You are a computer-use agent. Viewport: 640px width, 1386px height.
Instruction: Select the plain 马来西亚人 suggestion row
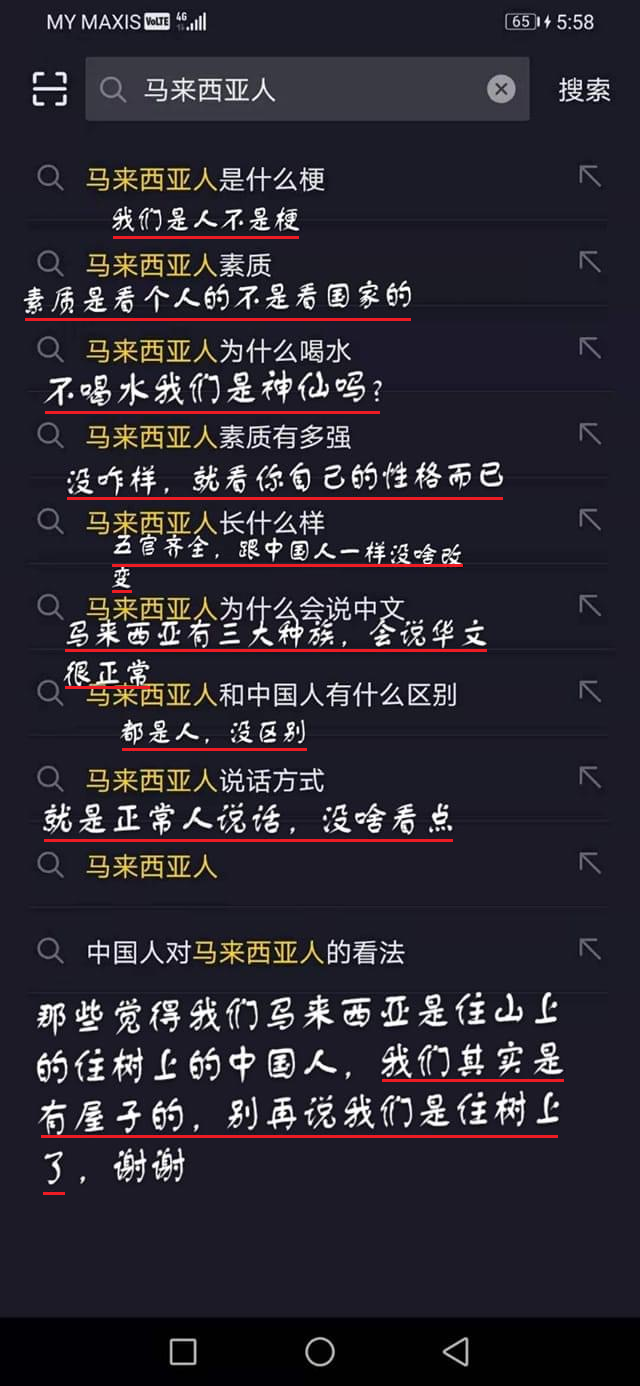click(152, 866)
